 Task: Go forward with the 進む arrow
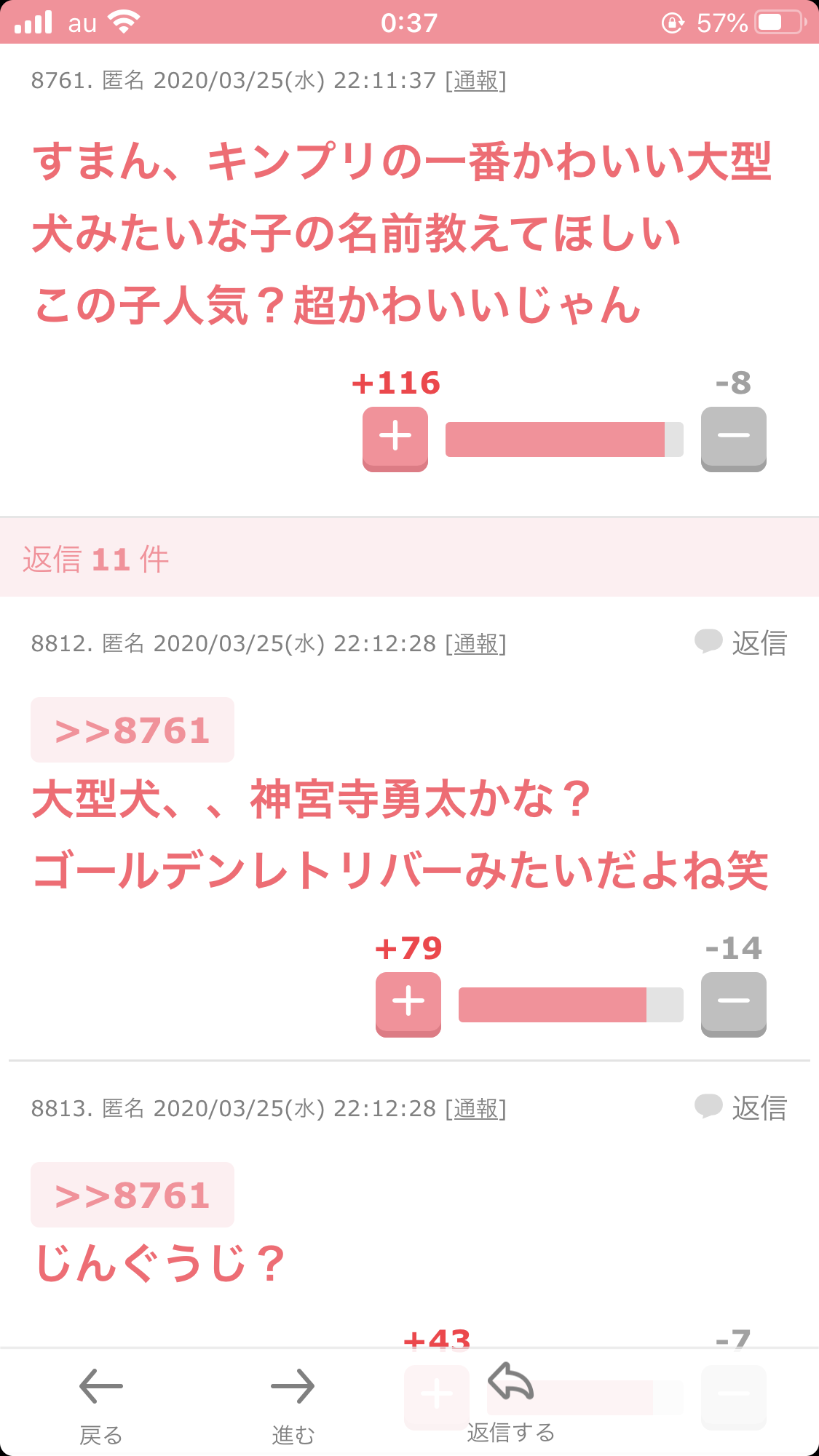click(293, 1401)
